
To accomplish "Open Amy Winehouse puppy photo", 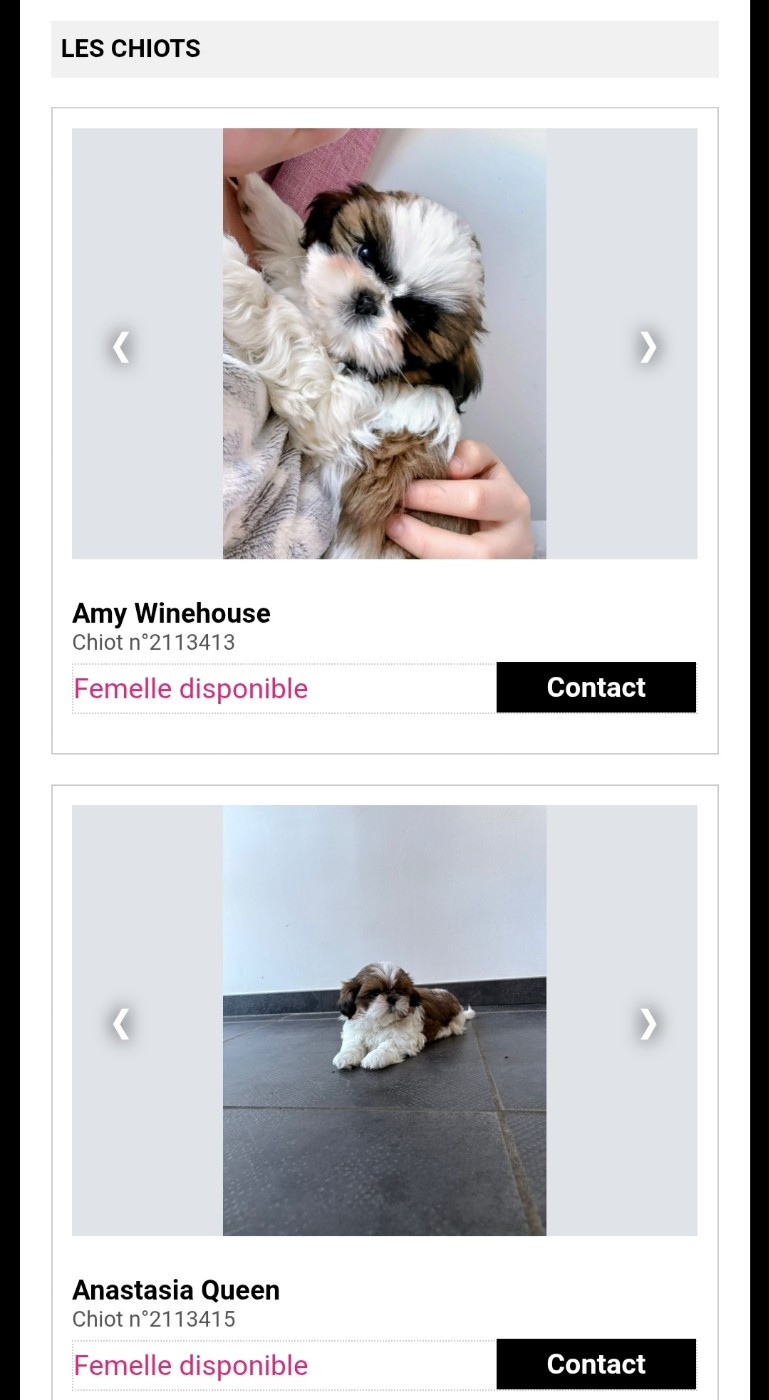I will click(384, 343).
